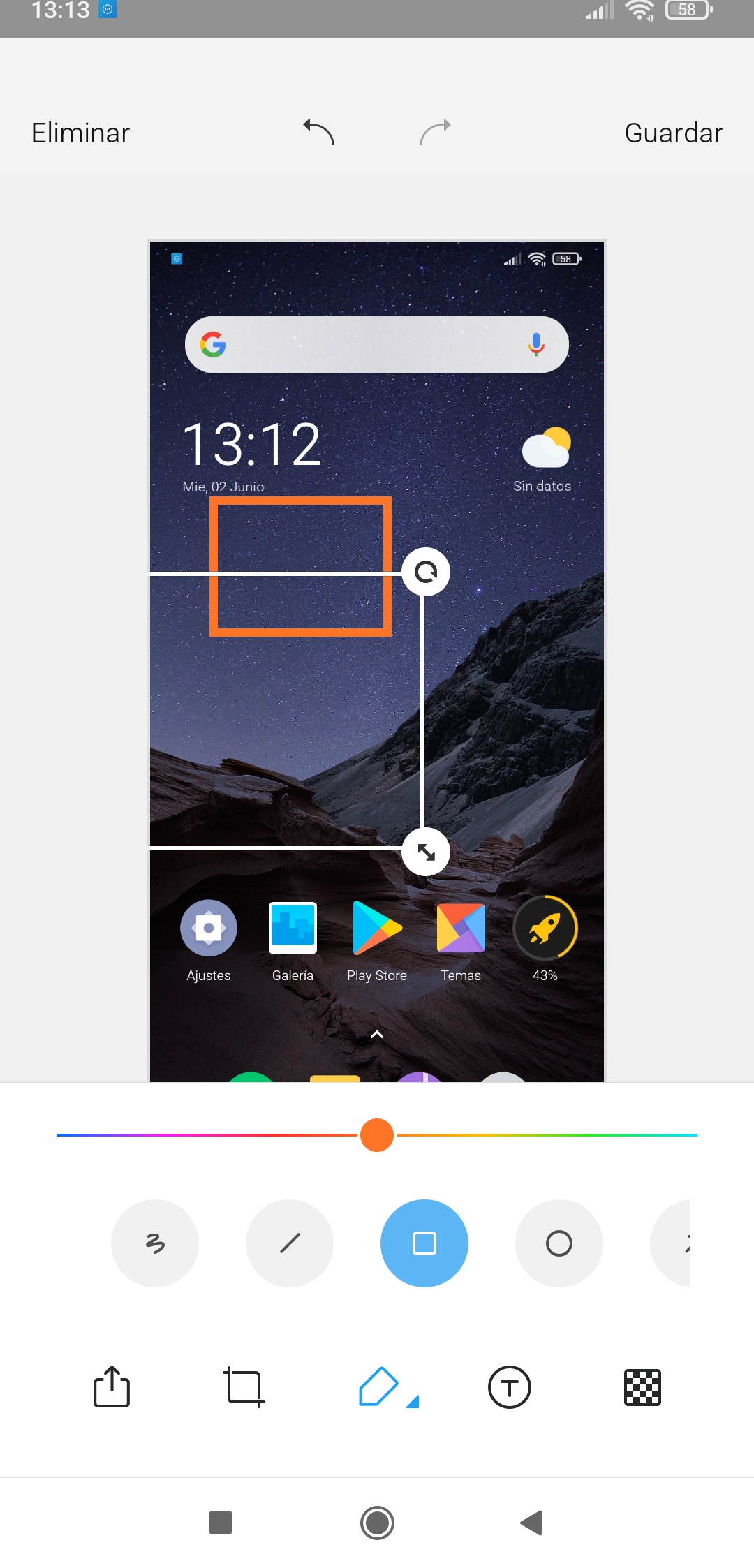The height and width of the screenshot is (1568, 754).
Task: Go to the home screen via the home button
Action: tap(377, 1523)
